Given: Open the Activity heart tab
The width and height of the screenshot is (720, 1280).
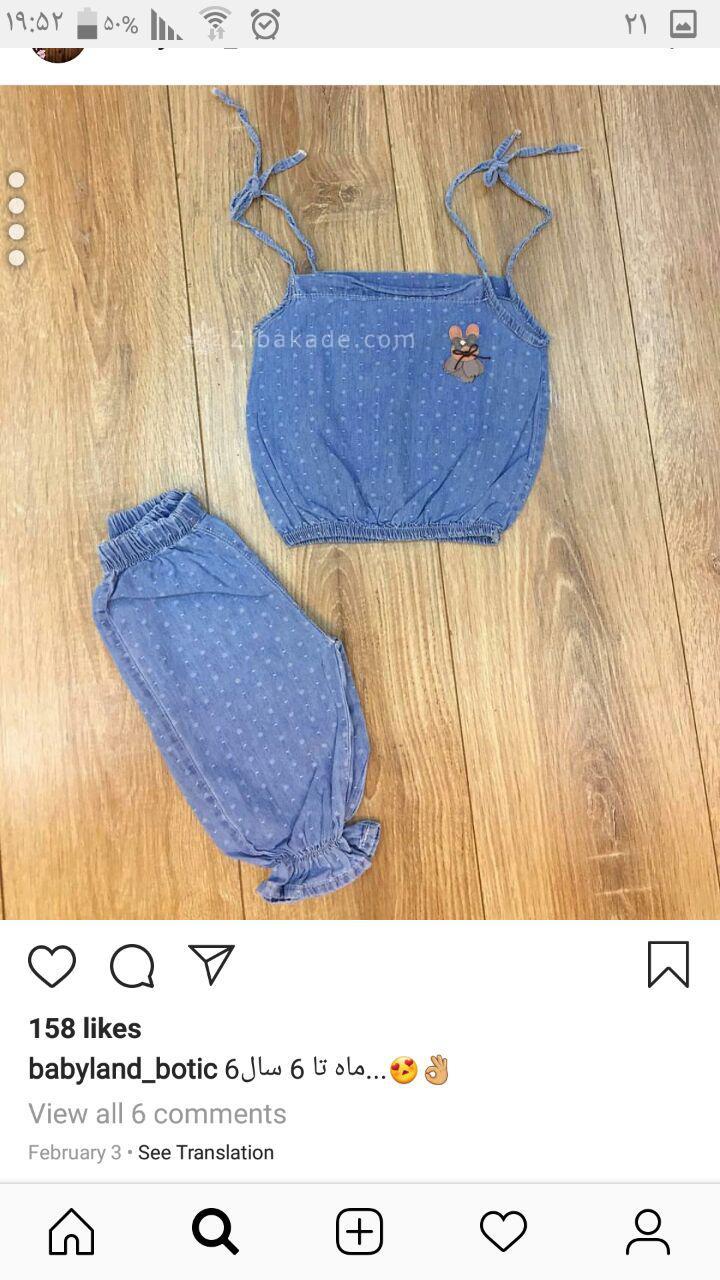Looking at the screenshot, I should [503, 1231].
